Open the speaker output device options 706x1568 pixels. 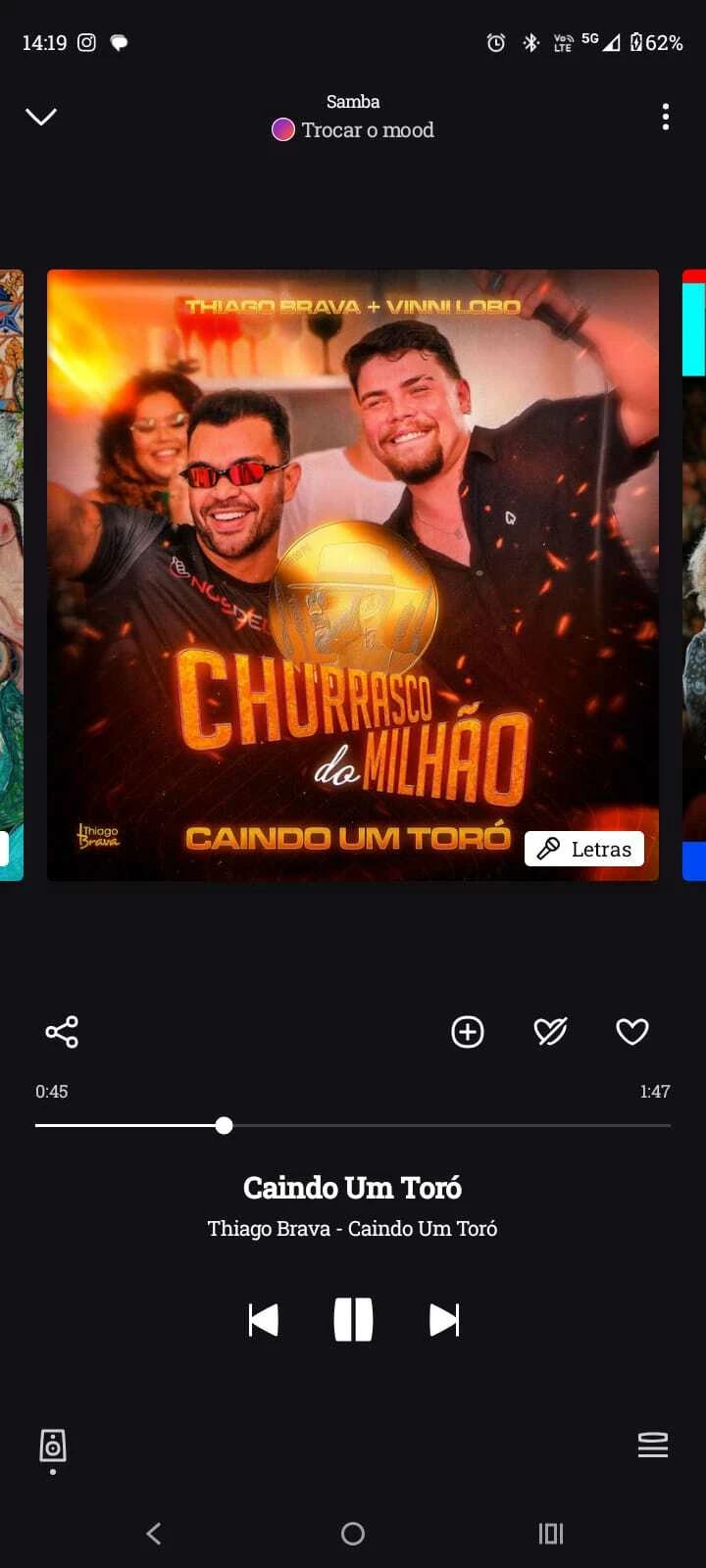pyautogui.click(x=53, y=1445)
